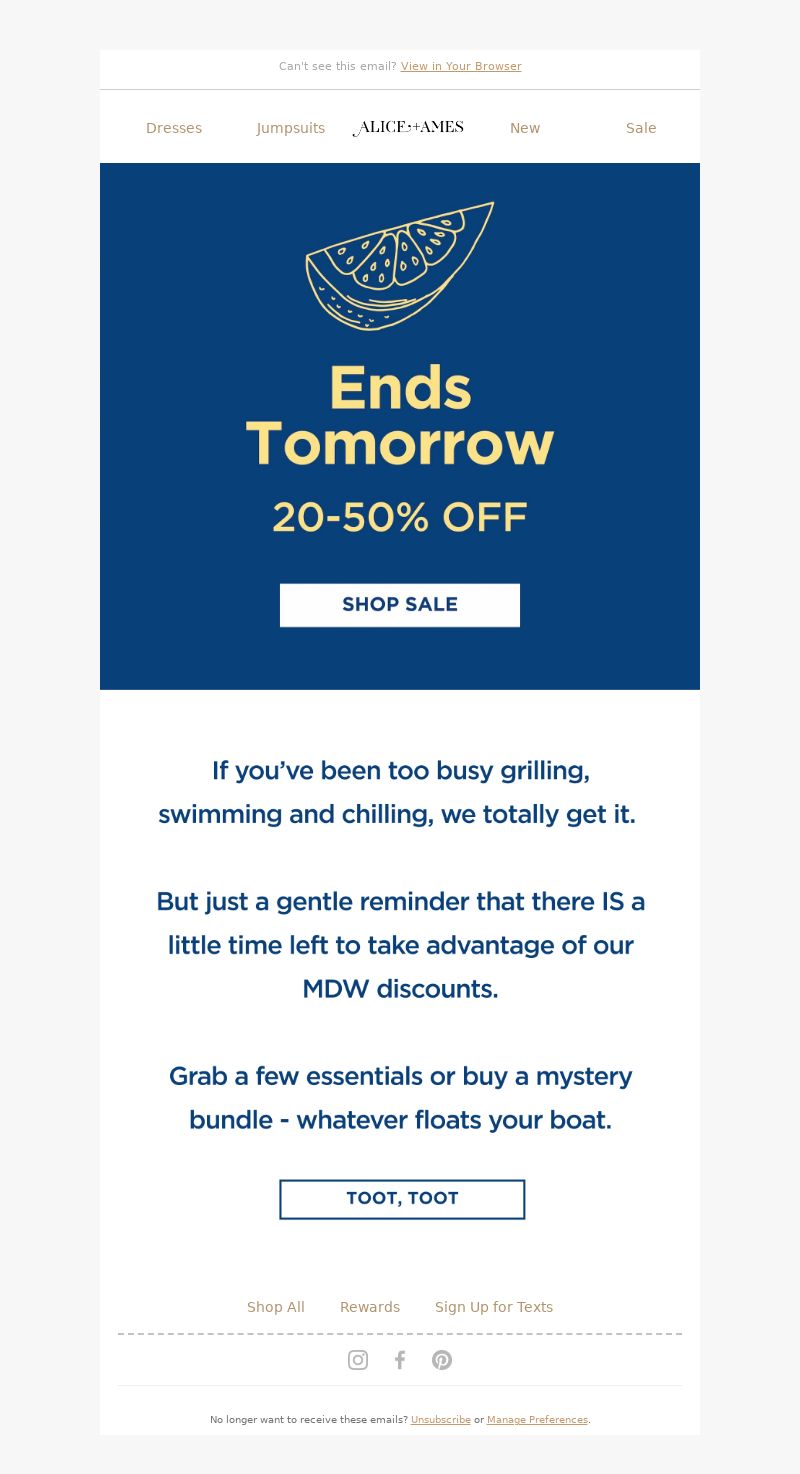Open the Sale link in the header

click(x=641, y=128)
